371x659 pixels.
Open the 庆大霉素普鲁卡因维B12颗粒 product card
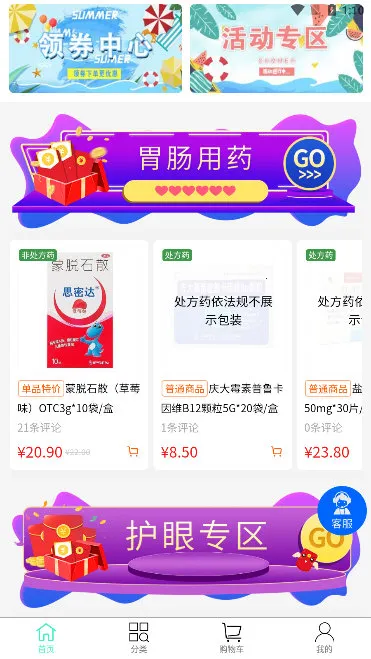click(222, 355)
